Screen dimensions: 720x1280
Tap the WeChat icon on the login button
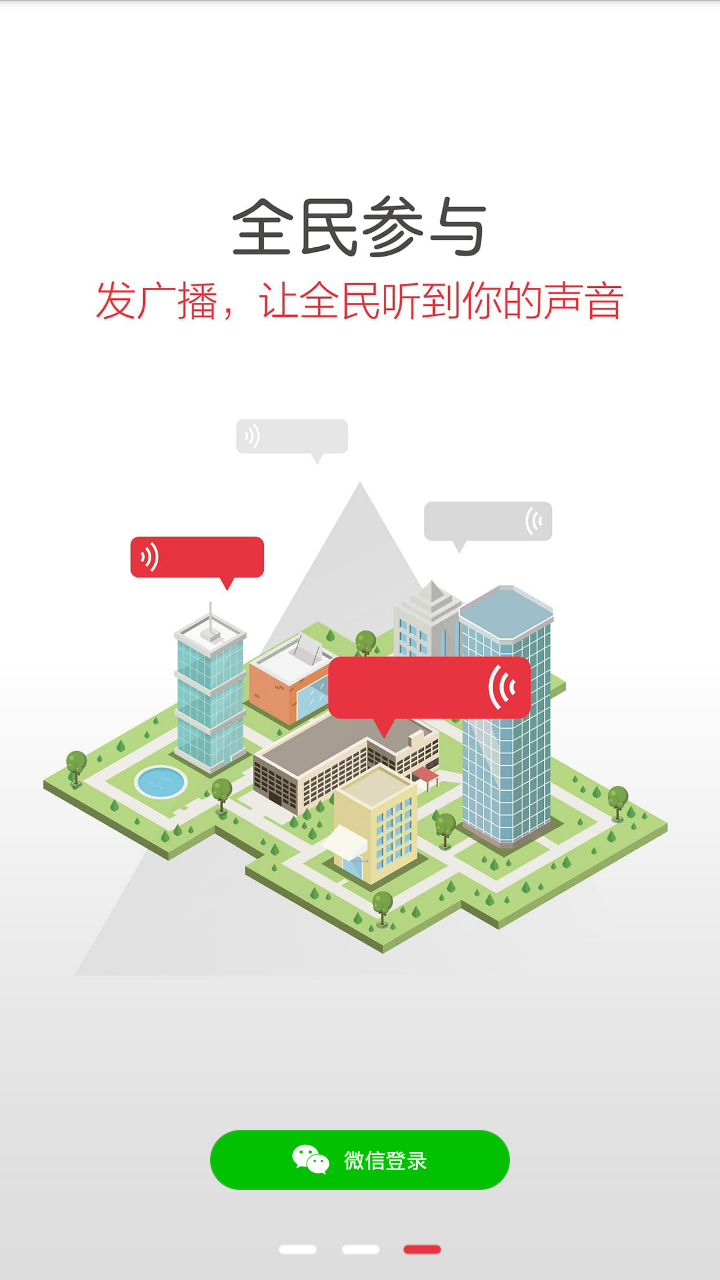tap(312, 1160)
